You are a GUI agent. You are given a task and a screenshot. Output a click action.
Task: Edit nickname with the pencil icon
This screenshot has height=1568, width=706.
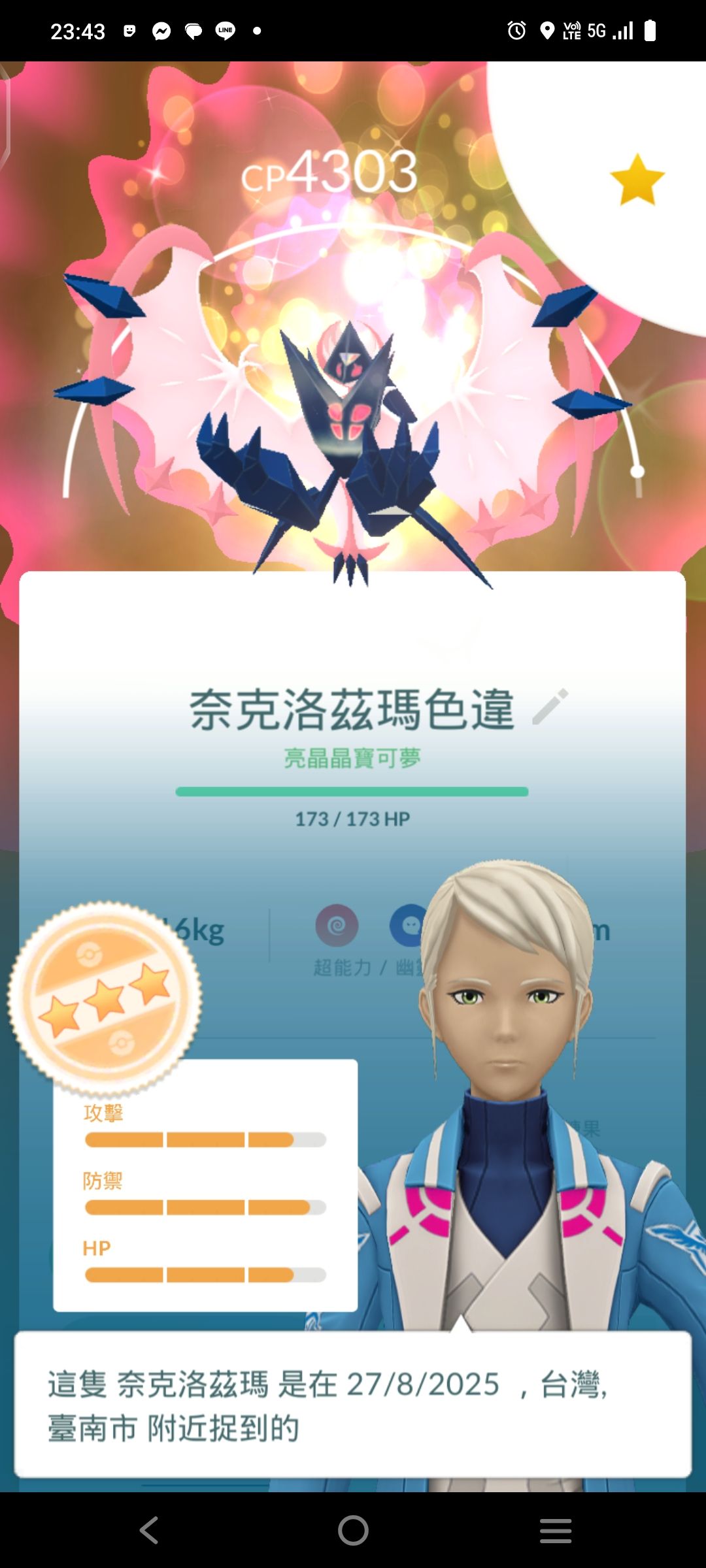coord(550,707)
